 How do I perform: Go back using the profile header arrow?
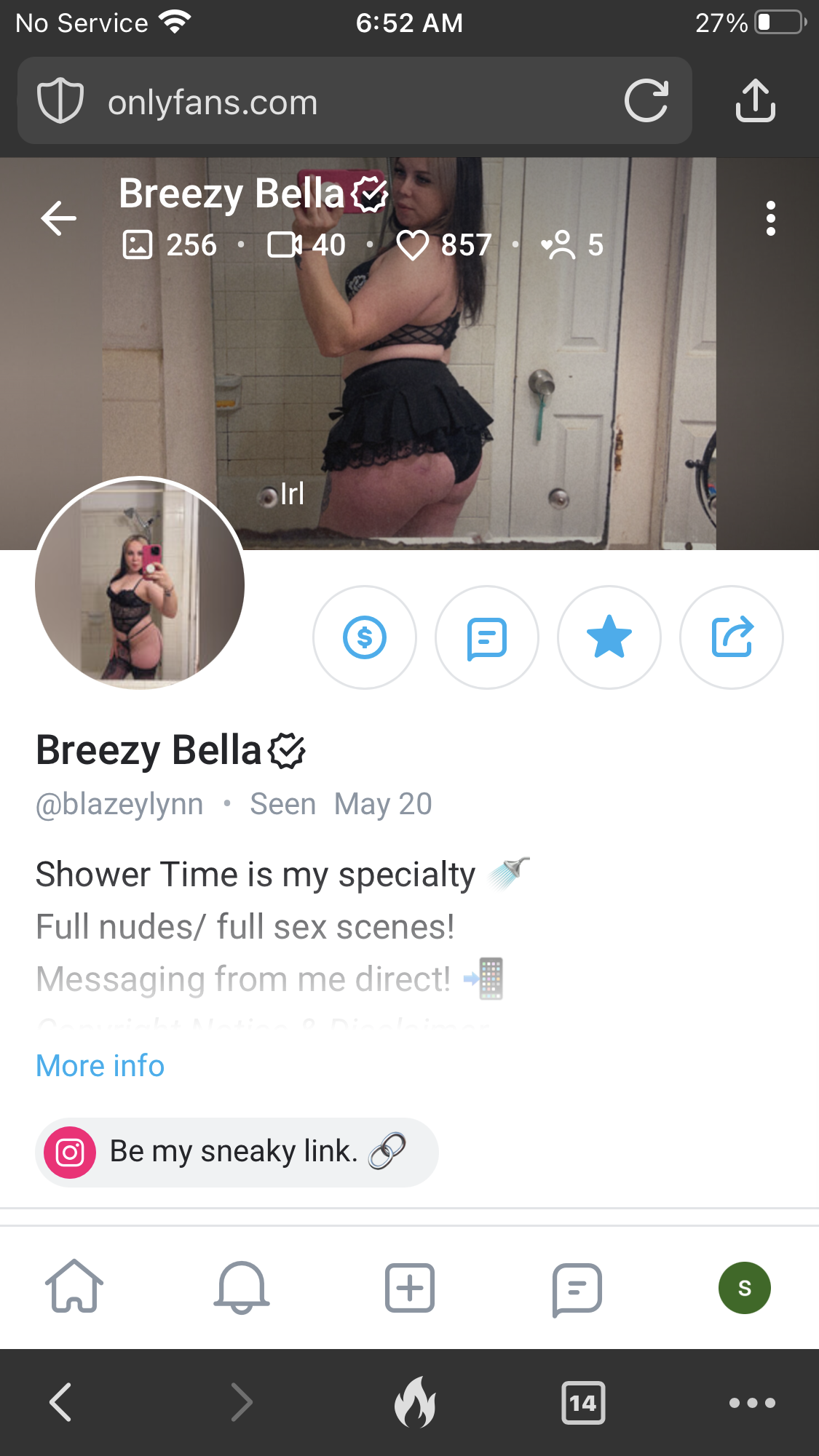pos(59,218)
